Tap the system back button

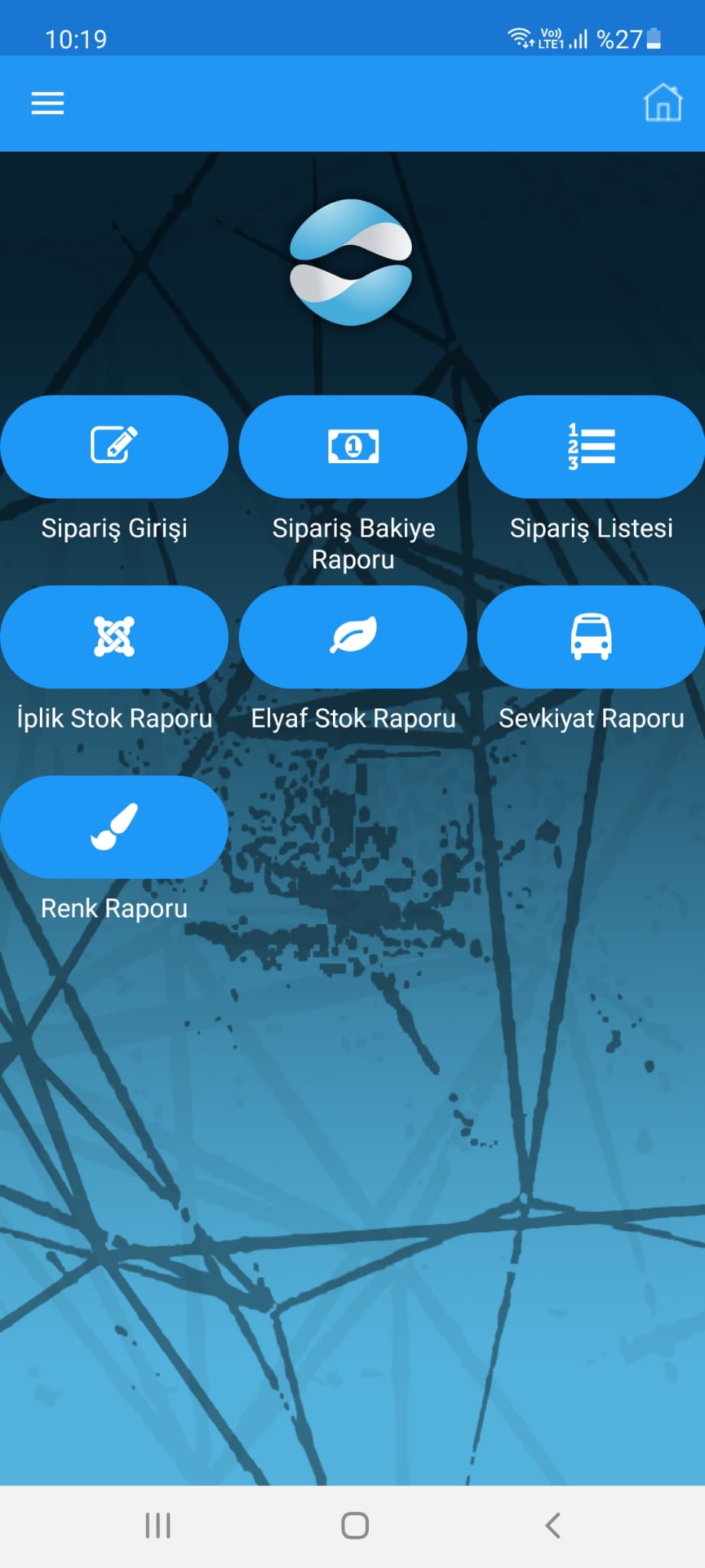[x=553, y=1525]
